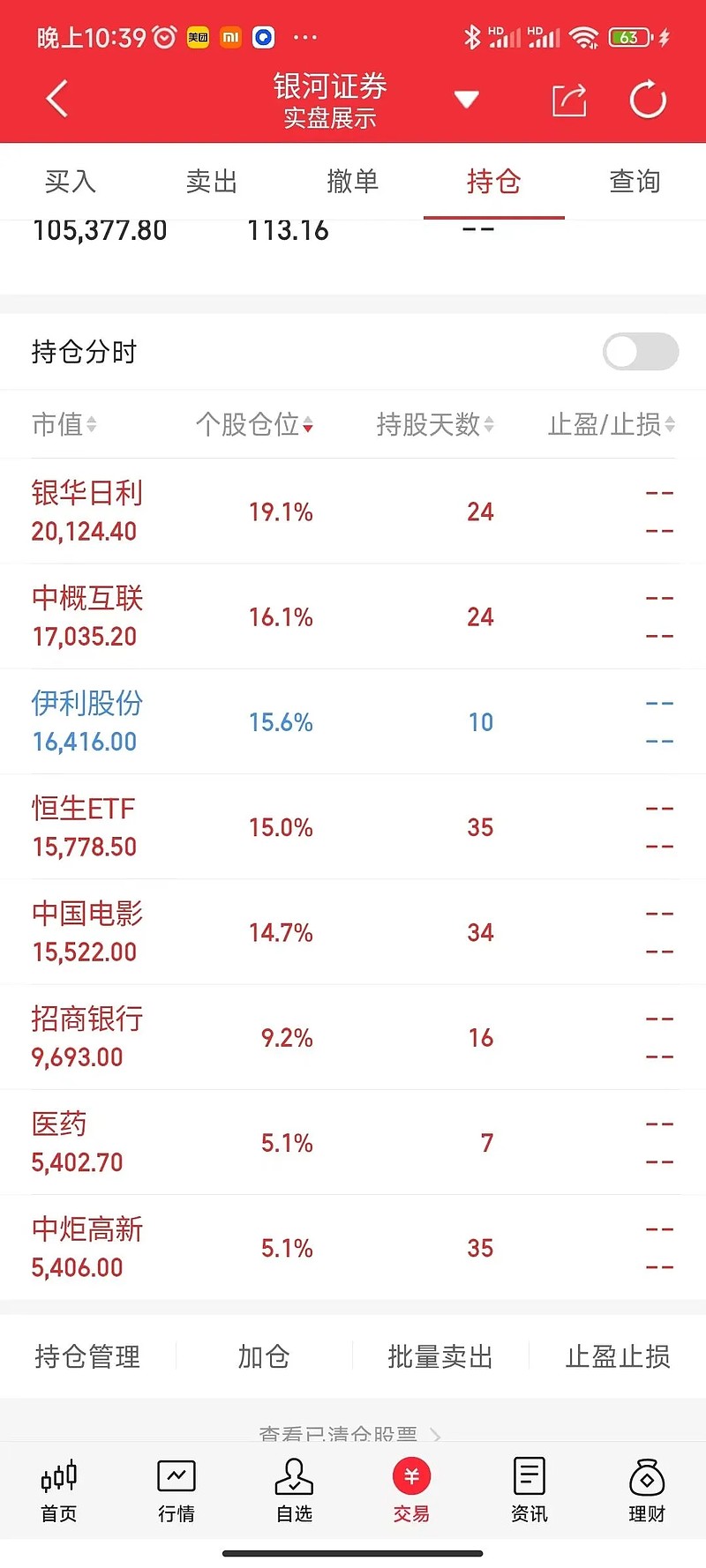Screen dimensions: 706x1568
Task: Sort holdings by 个股仓位
Action: (x=254, y=425)
